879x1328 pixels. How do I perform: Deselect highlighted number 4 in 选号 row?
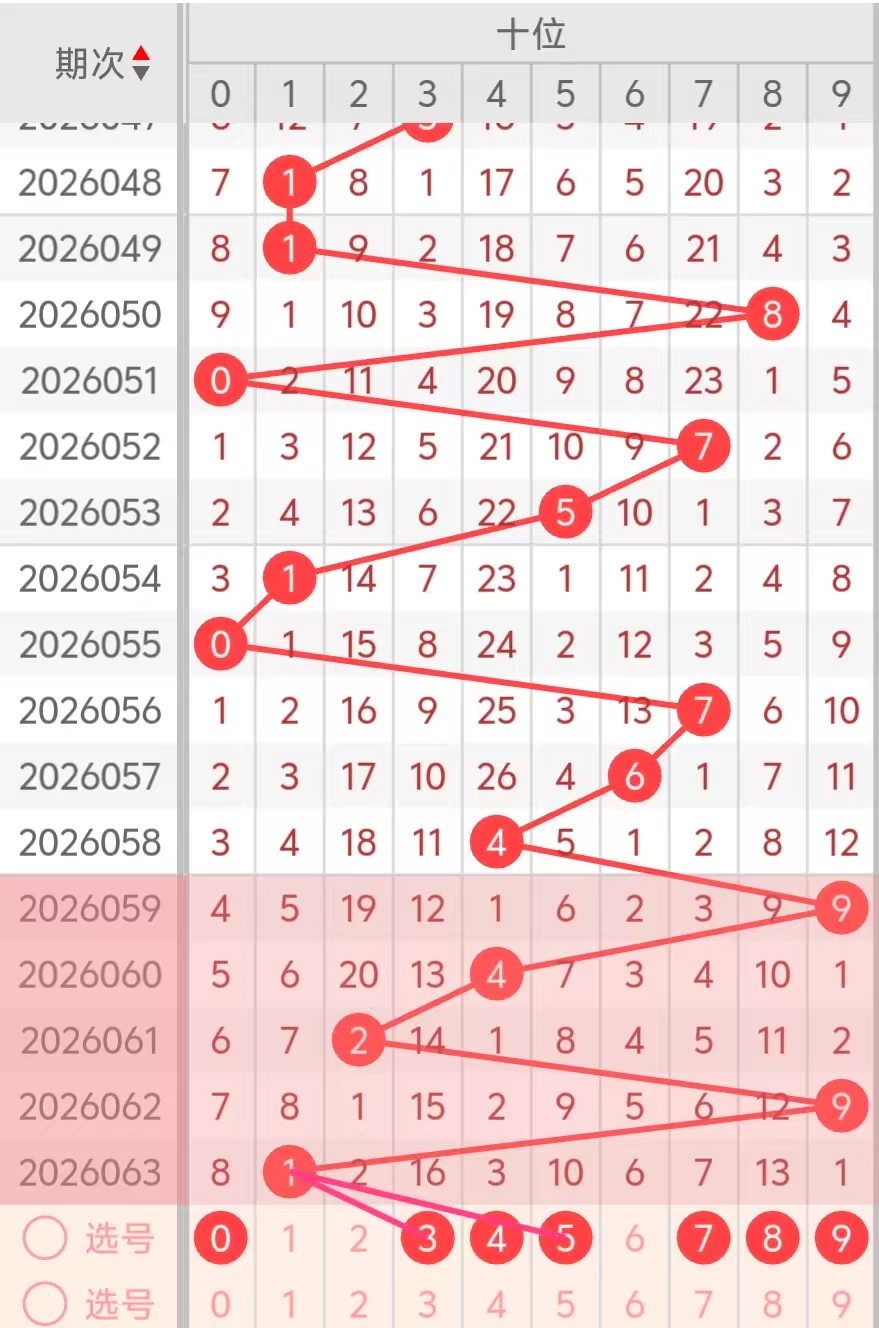pyautogui.click(x=496, y=1239)
